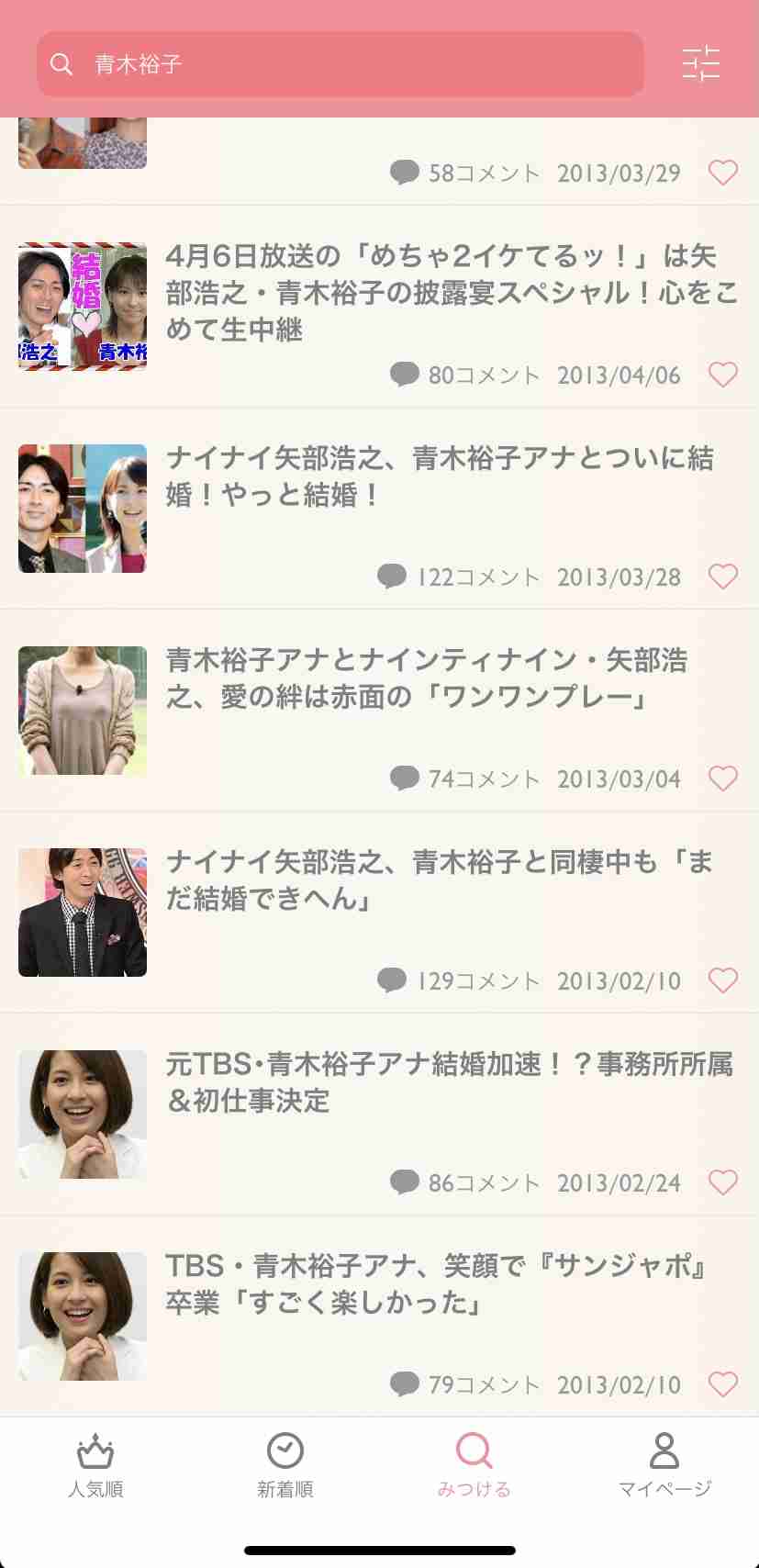Open the filter settings icon
The image size is (759, 1568).
[x=701, y=64]
